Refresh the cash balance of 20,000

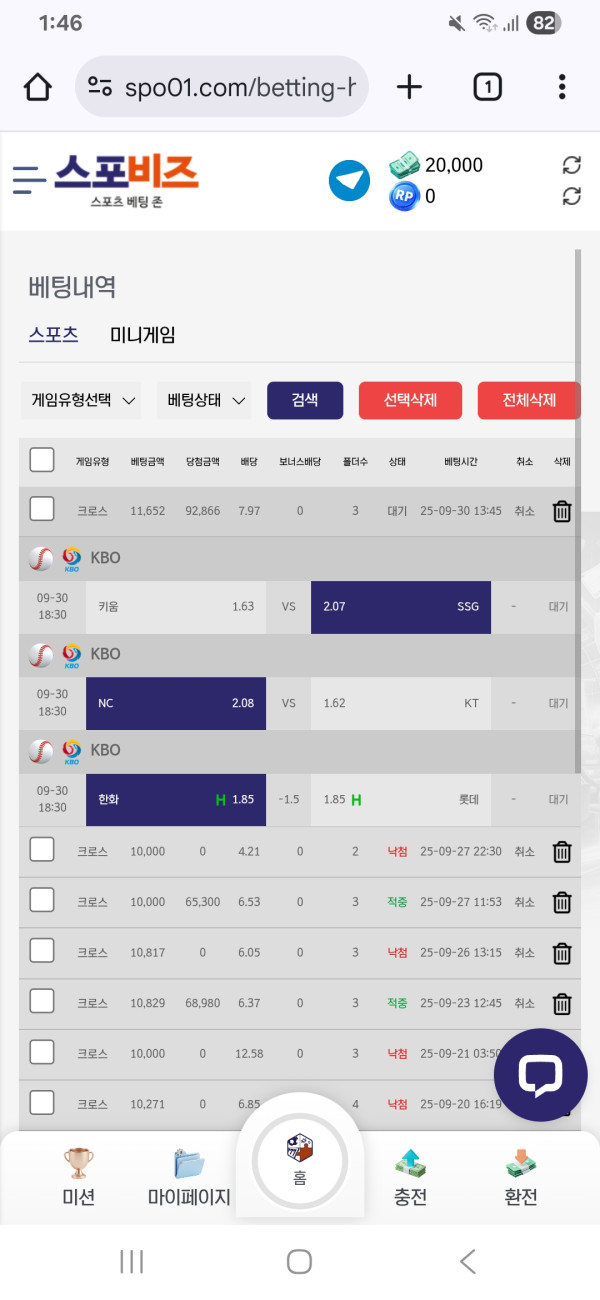(572, 166)
